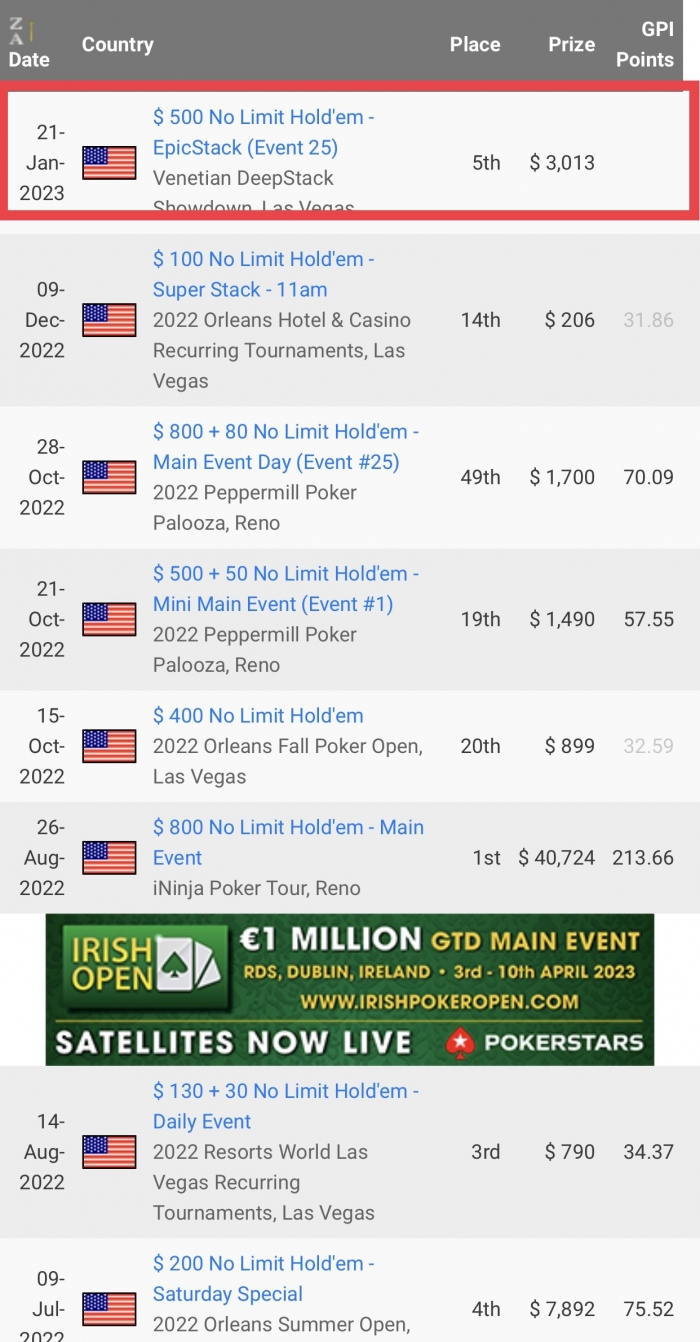700x1342 pixels.
Task: Open $500 + 50 Mini Main Event (Event #1)
Action: tap(286, 589)
